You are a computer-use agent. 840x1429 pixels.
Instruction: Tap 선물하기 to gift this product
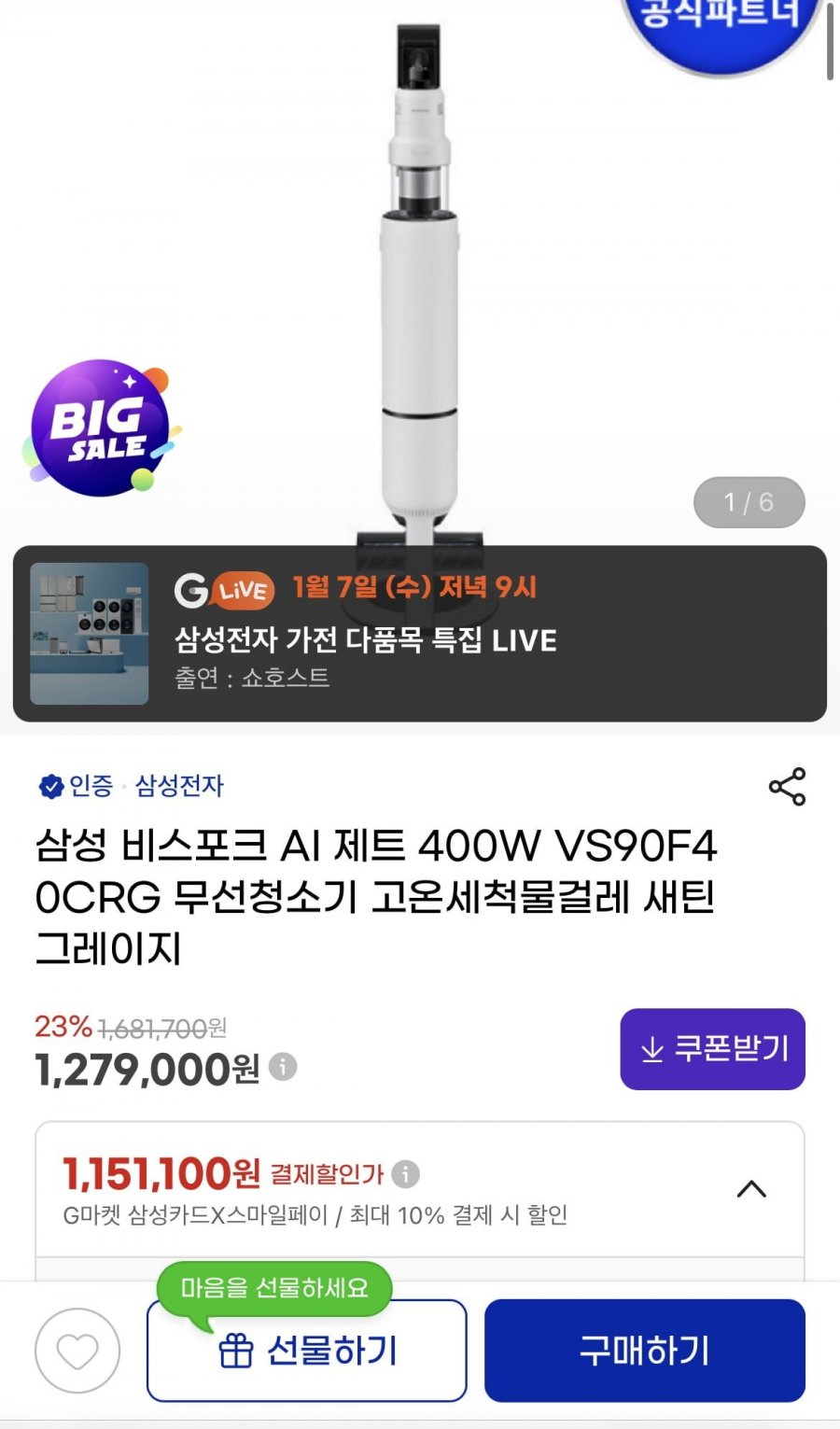(306, 1351)
